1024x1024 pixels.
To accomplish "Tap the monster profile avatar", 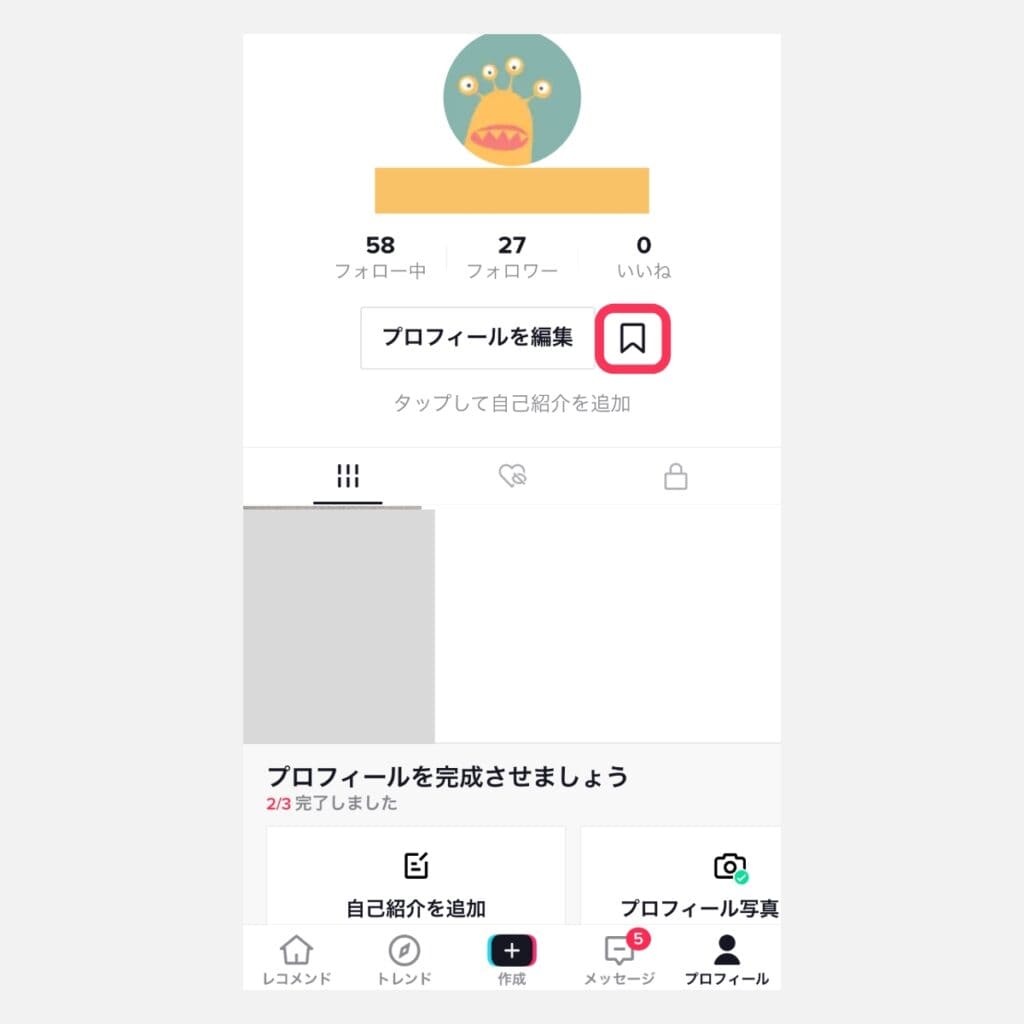I will [512, 100].
